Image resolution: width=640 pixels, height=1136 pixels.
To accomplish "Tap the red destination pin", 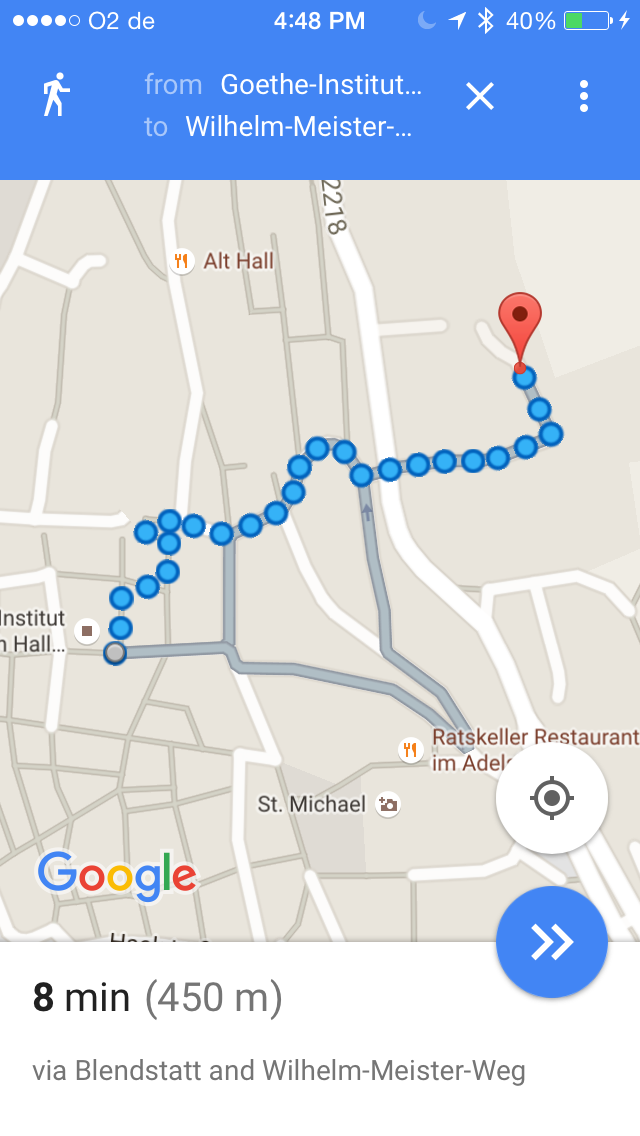I will click(520, 318).
